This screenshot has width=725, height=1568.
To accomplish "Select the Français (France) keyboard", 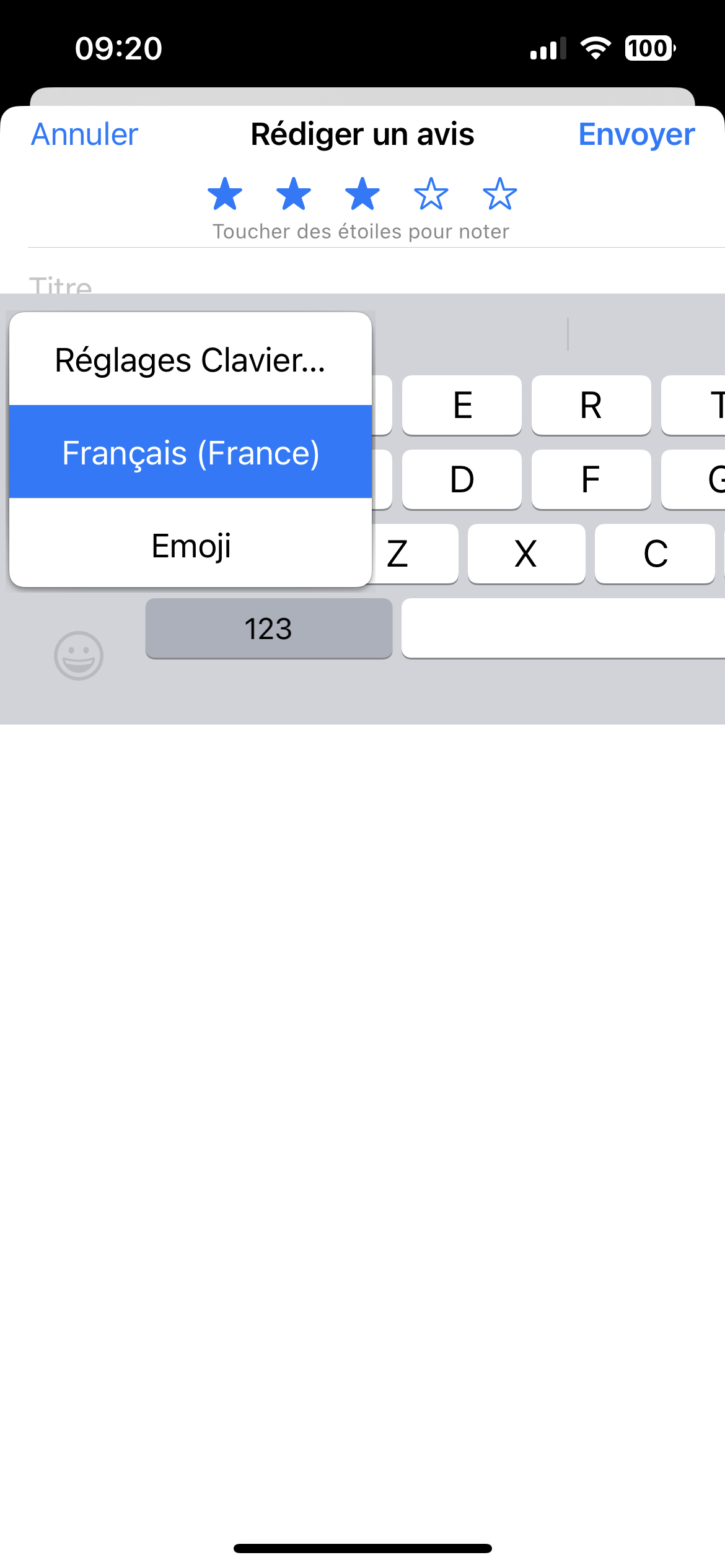I will [191, 452].
